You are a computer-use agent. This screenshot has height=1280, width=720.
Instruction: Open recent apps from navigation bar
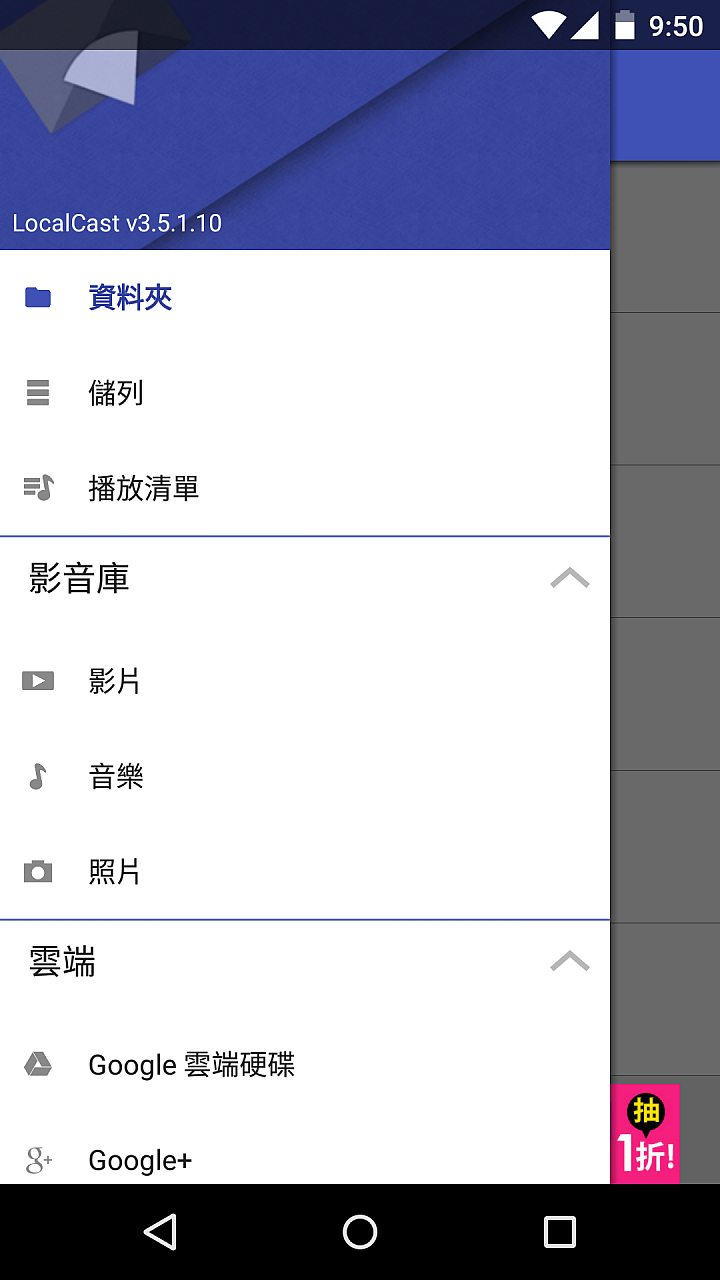pos(559,1232)
